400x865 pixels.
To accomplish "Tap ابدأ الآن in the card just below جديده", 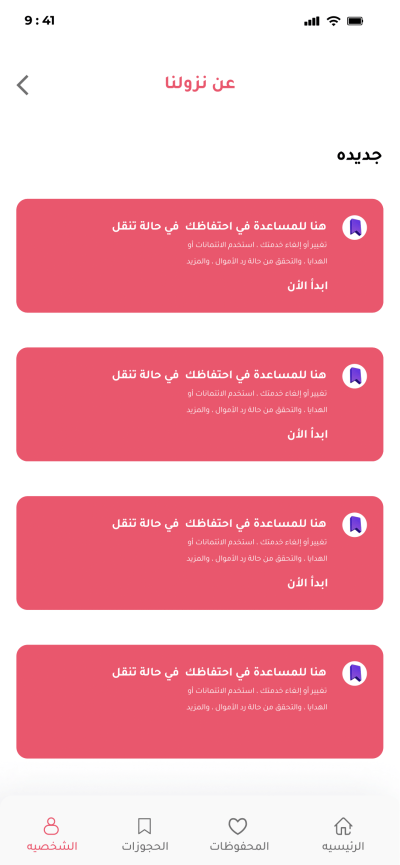I will [307, 286].
